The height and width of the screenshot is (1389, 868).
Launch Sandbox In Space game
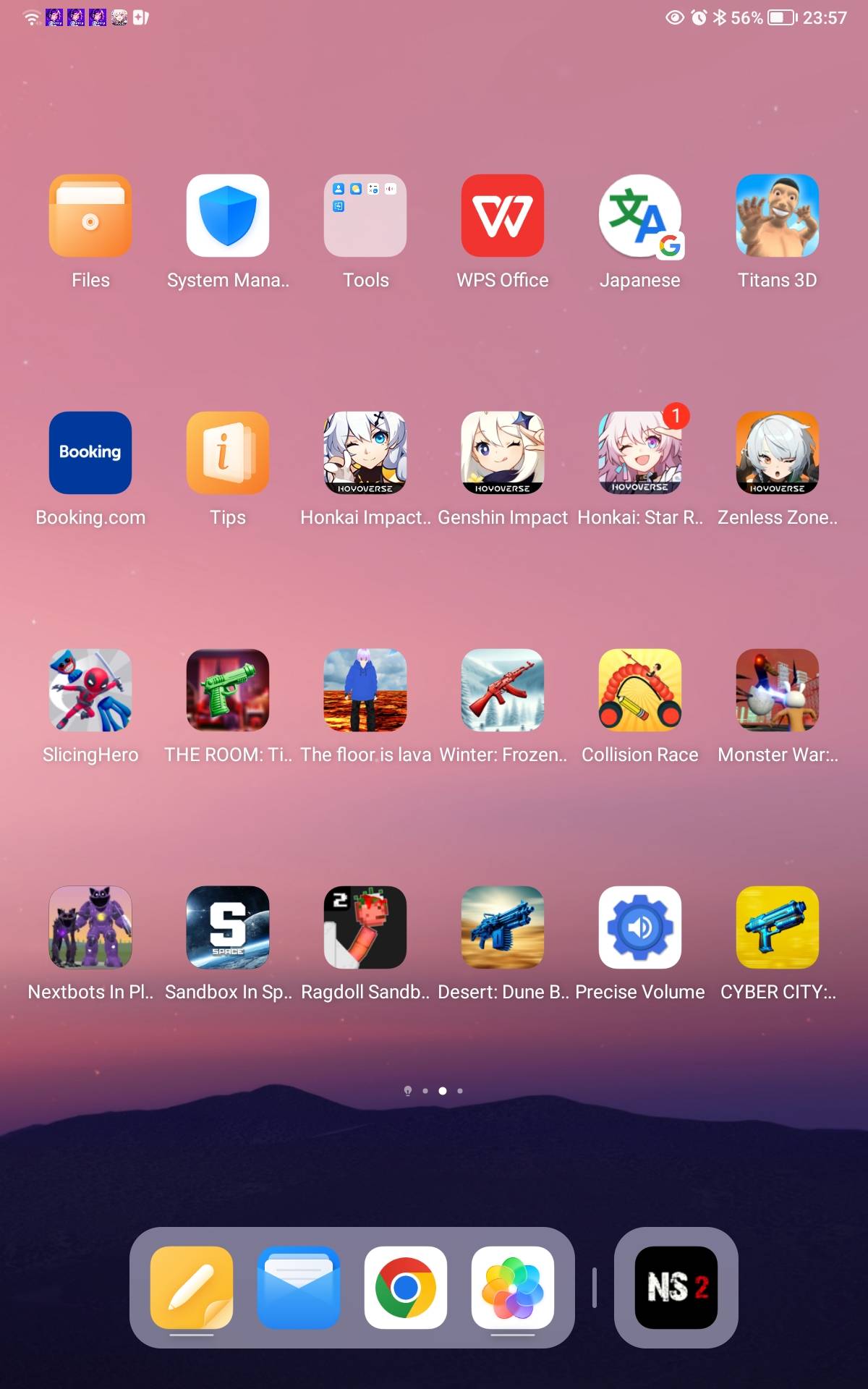pos(228,927)
